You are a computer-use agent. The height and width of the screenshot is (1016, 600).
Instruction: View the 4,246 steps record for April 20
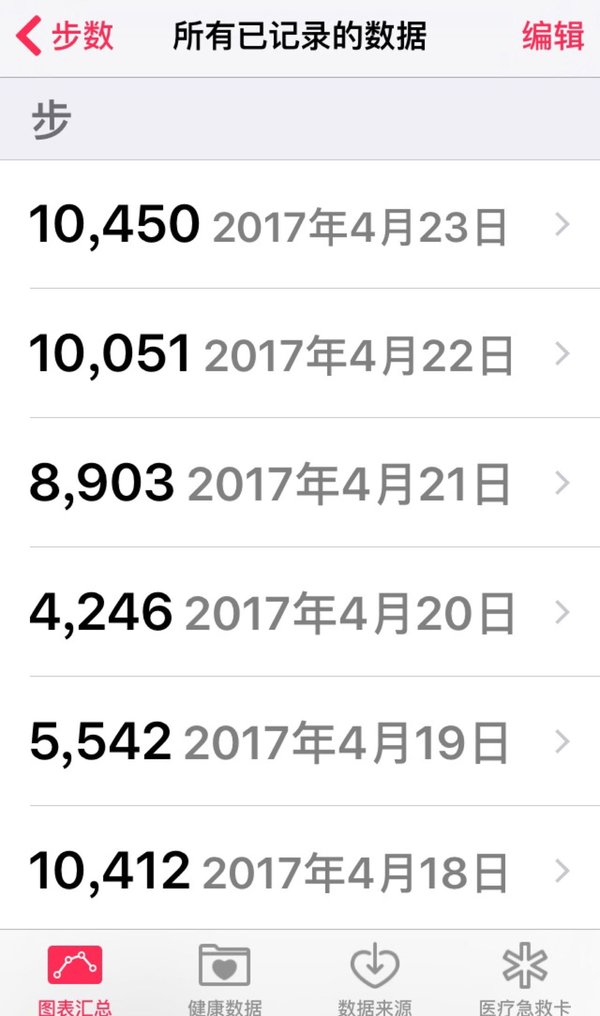click(x=300, y=612)
